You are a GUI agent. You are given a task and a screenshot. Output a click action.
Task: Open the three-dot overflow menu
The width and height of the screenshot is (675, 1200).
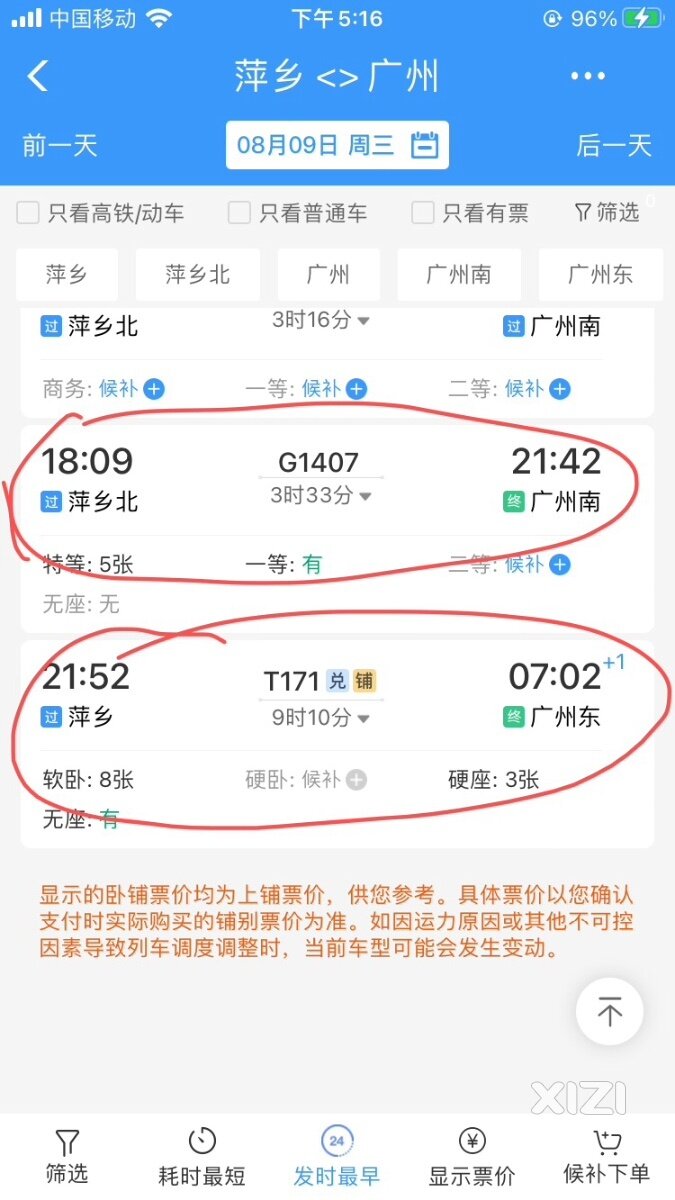[588, 76]
